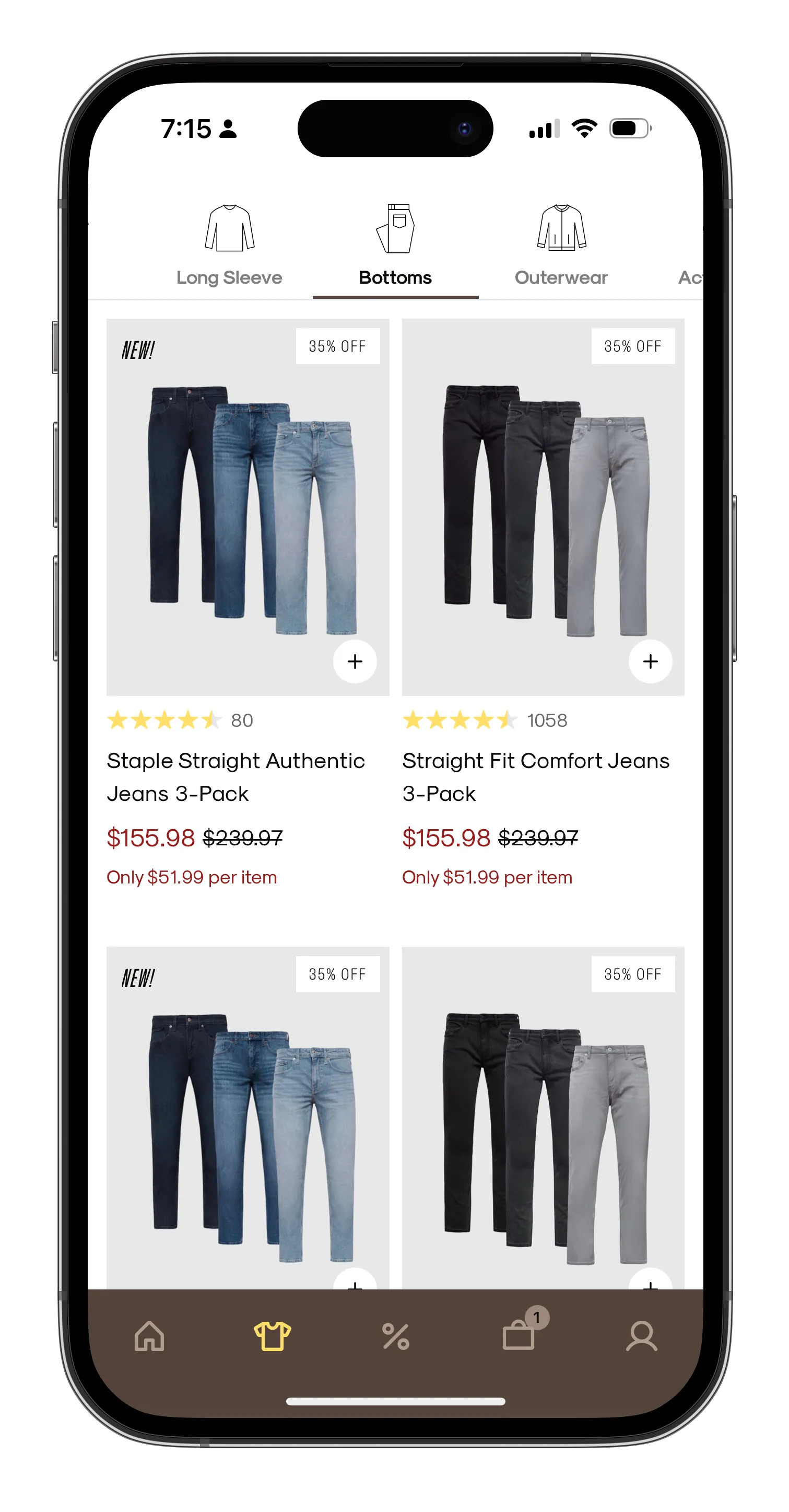Open the percent deals tab
This screenshot has height=1512, width=789.
pos(395,1336)
